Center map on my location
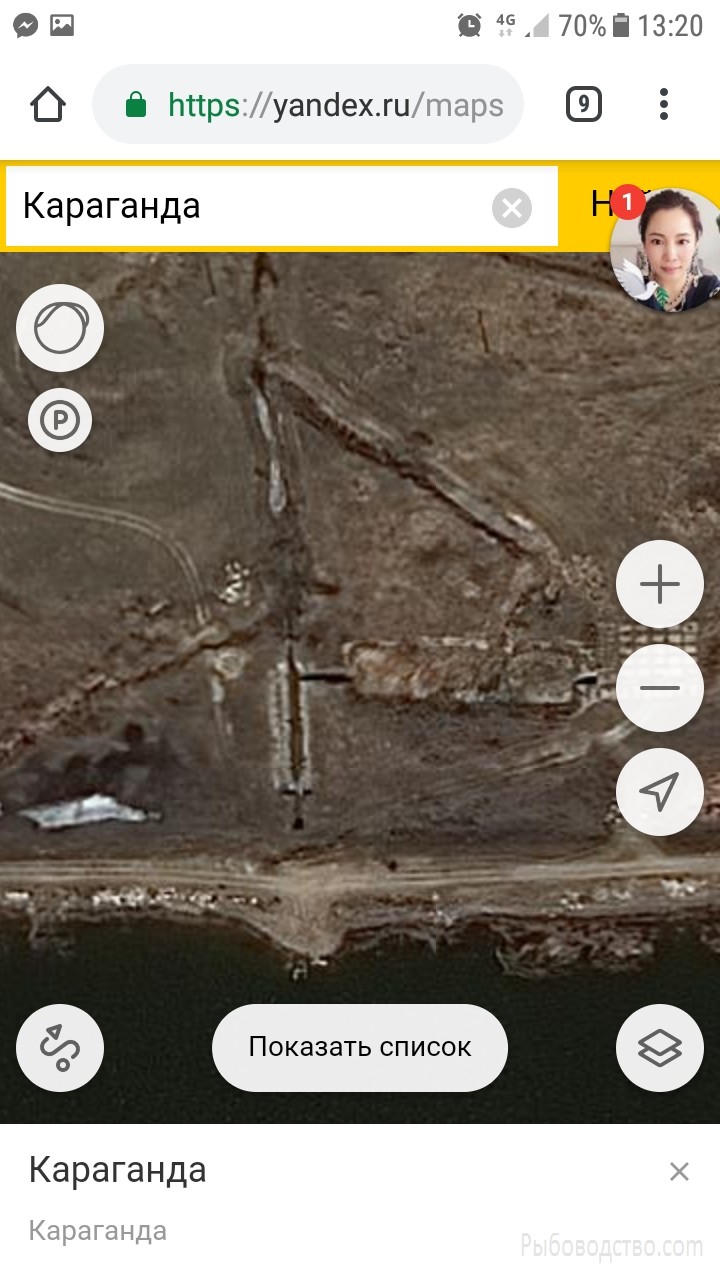 tap(659, 791)
